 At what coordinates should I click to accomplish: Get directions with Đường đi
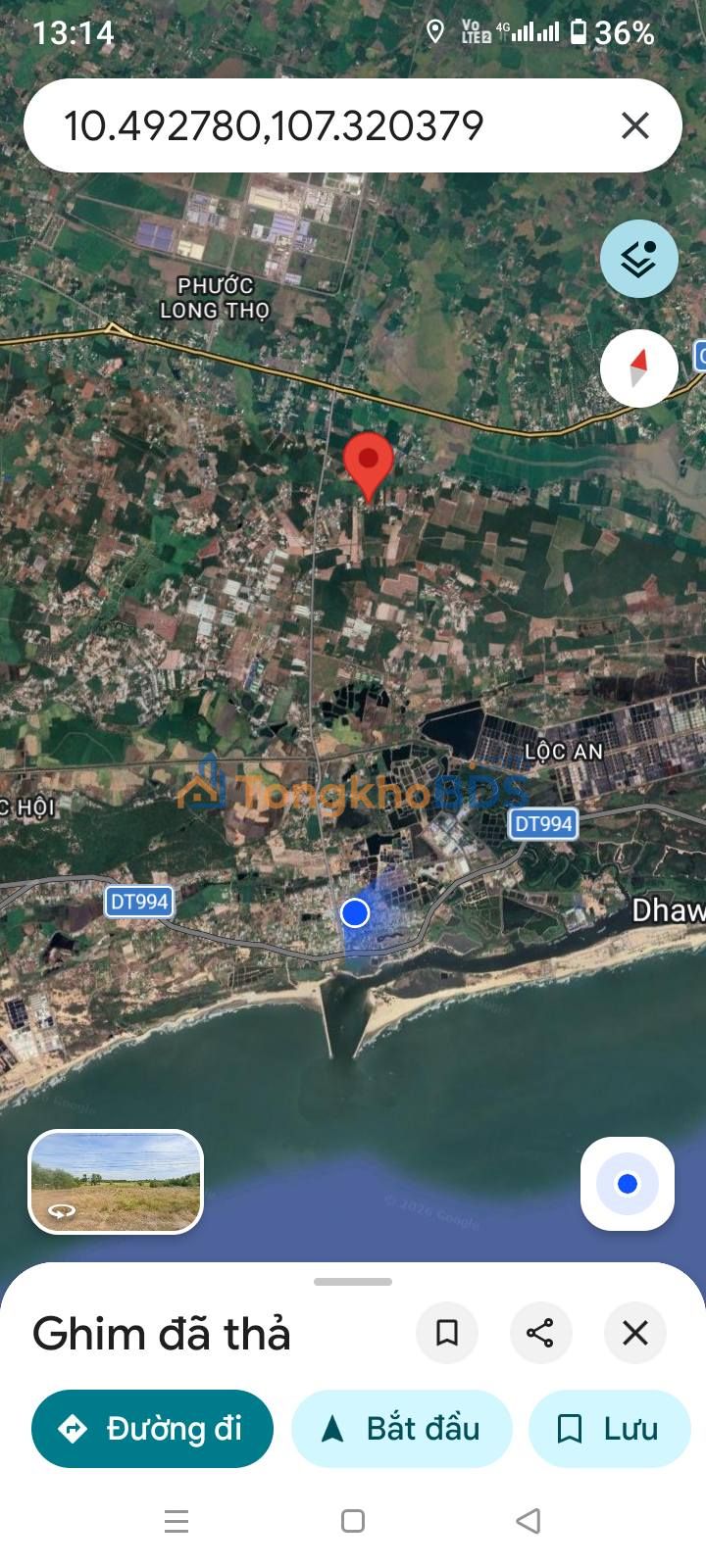click(152, 1429)
